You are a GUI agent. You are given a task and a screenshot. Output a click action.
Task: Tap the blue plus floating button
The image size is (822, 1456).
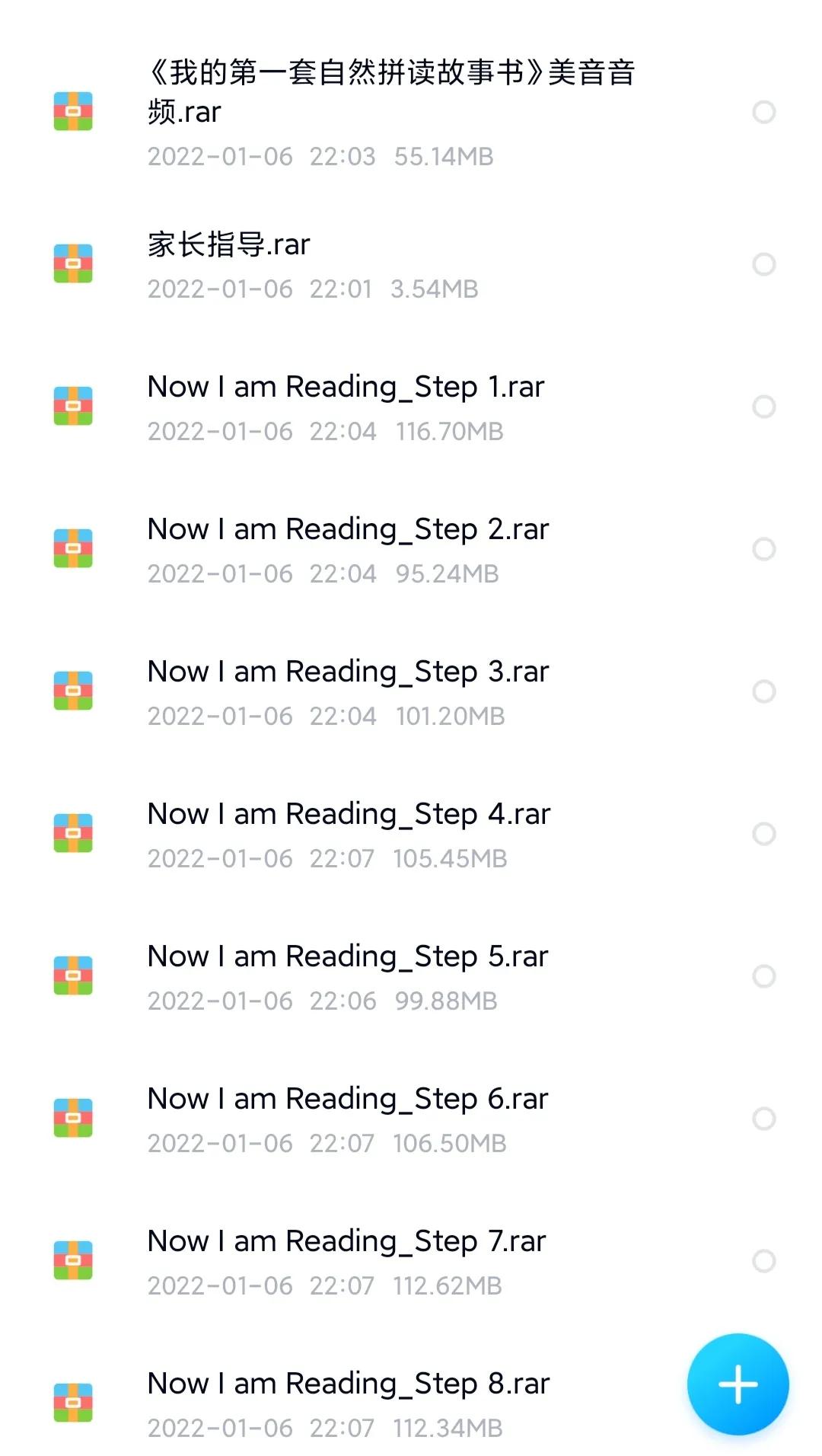737,1384
